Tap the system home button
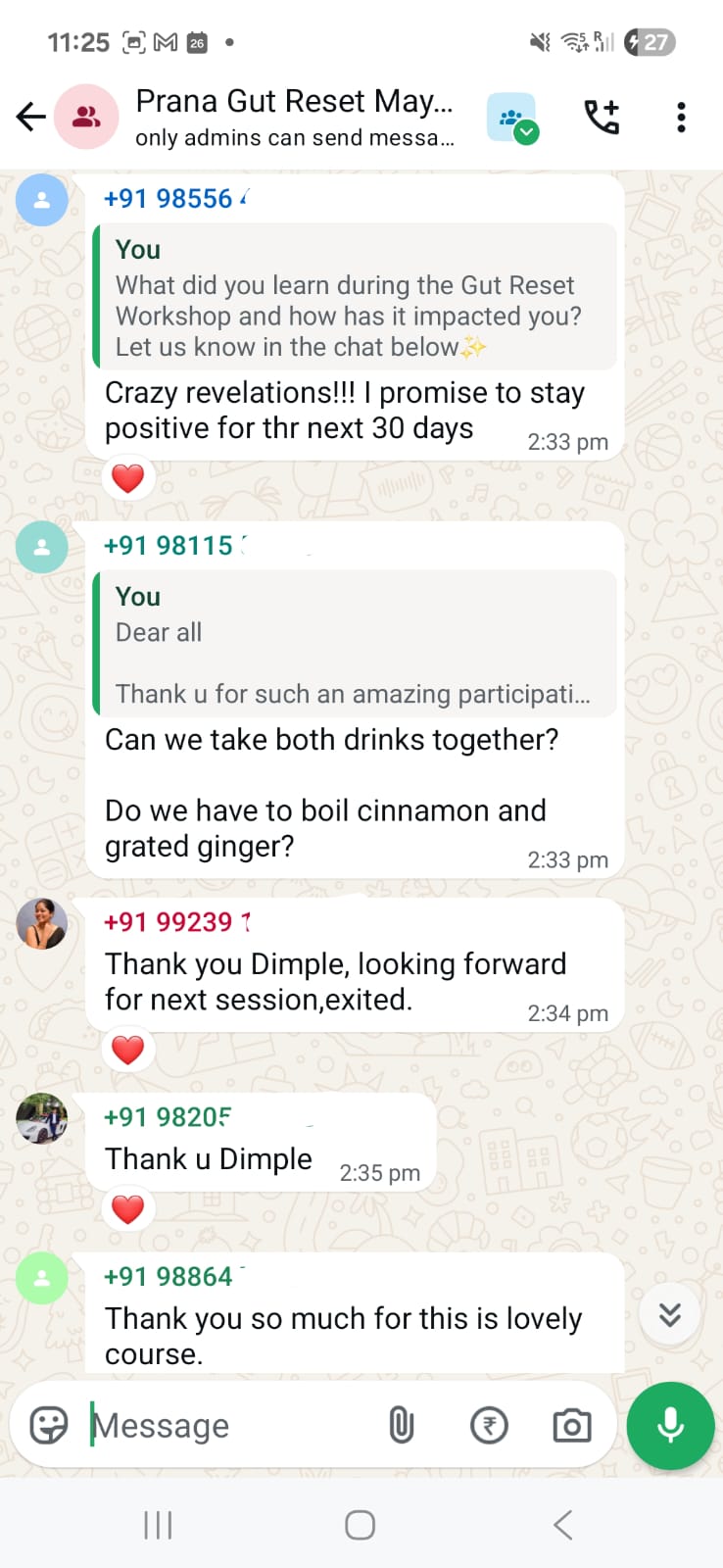Viewport: 723px width, 1568px height. (360, 1525)
